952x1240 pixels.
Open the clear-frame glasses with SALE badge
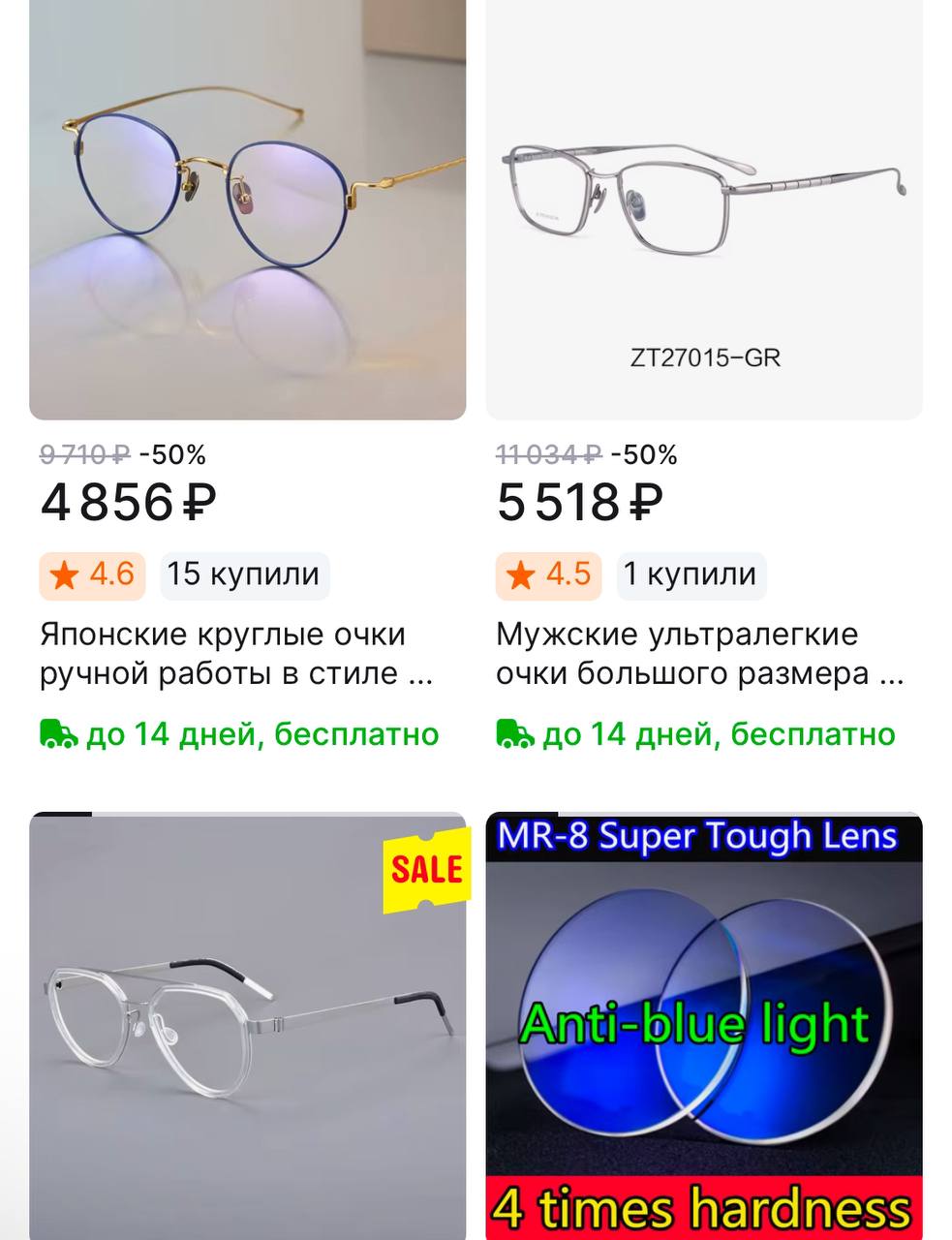point(247,1027)
